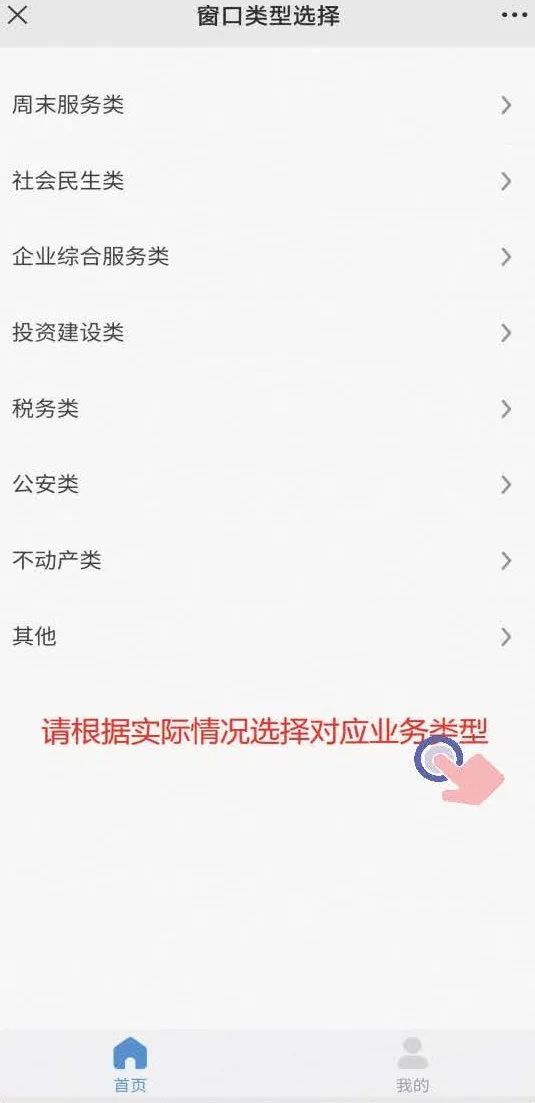The height and width of the screenshot is (1103, 535).
Task: Go to the 首页 tab
Action: point(130,1065)
